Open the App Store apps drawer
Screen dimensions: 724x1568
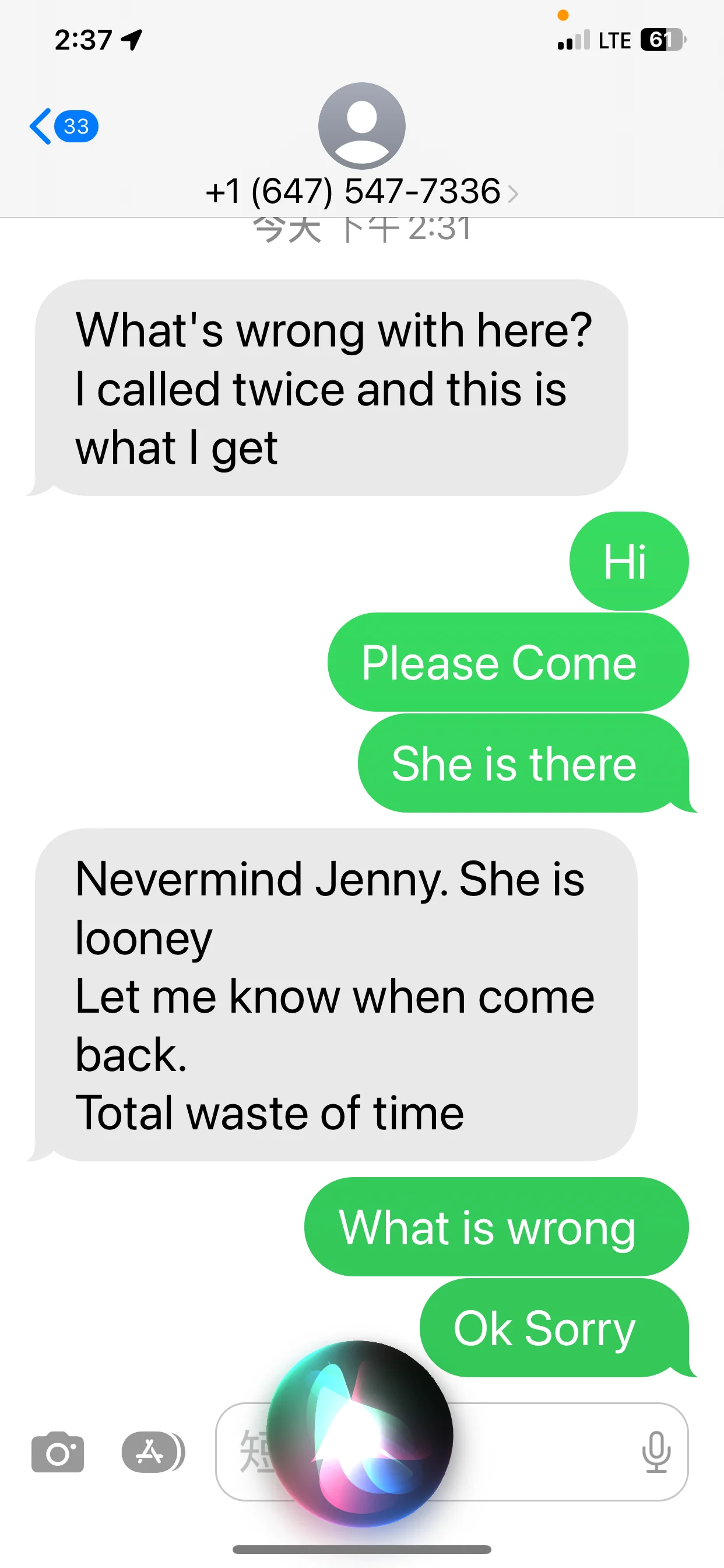(x=153, y=1452)
